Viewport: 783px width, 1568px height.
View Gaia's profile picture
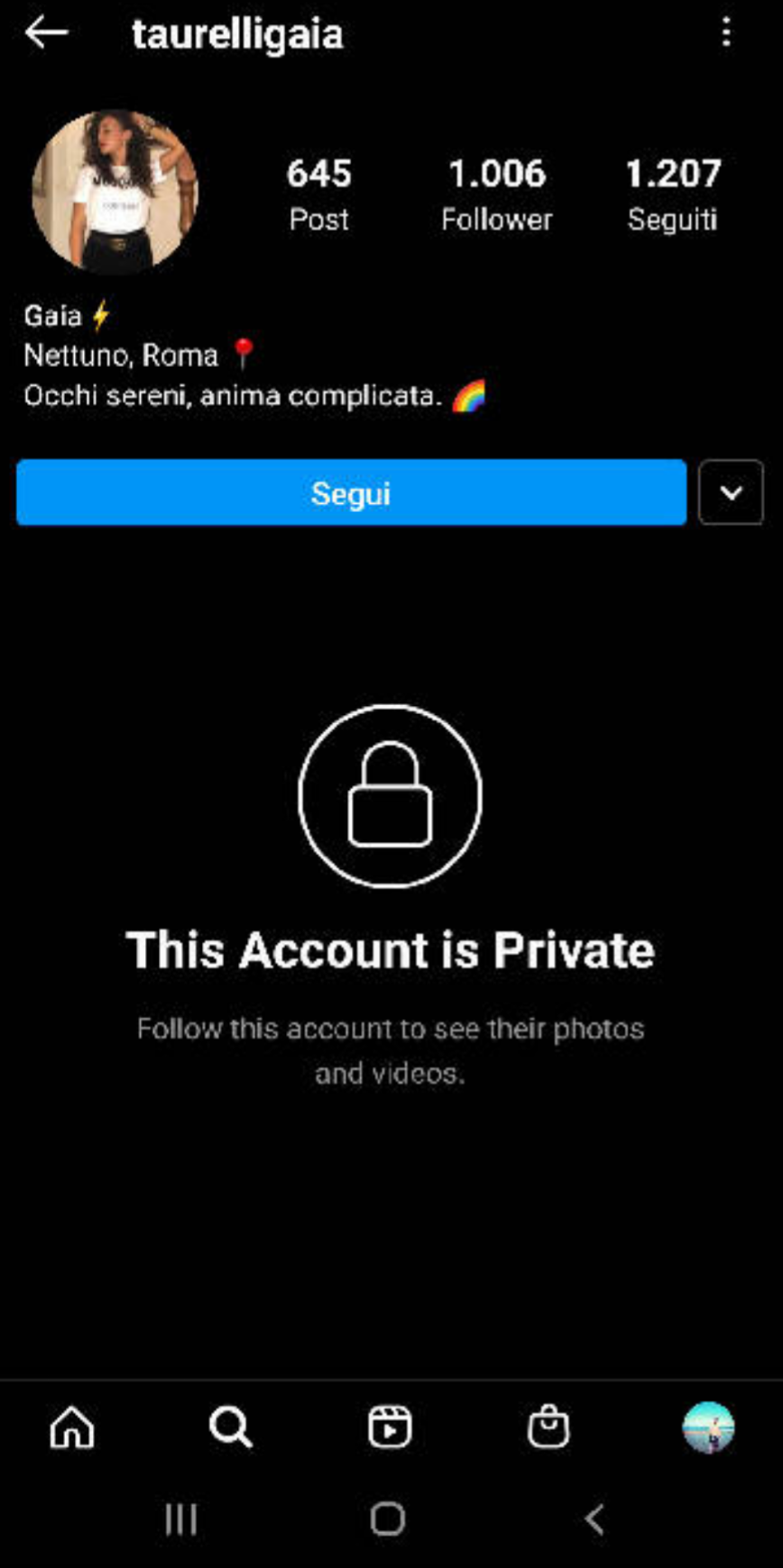coord(115,192)
